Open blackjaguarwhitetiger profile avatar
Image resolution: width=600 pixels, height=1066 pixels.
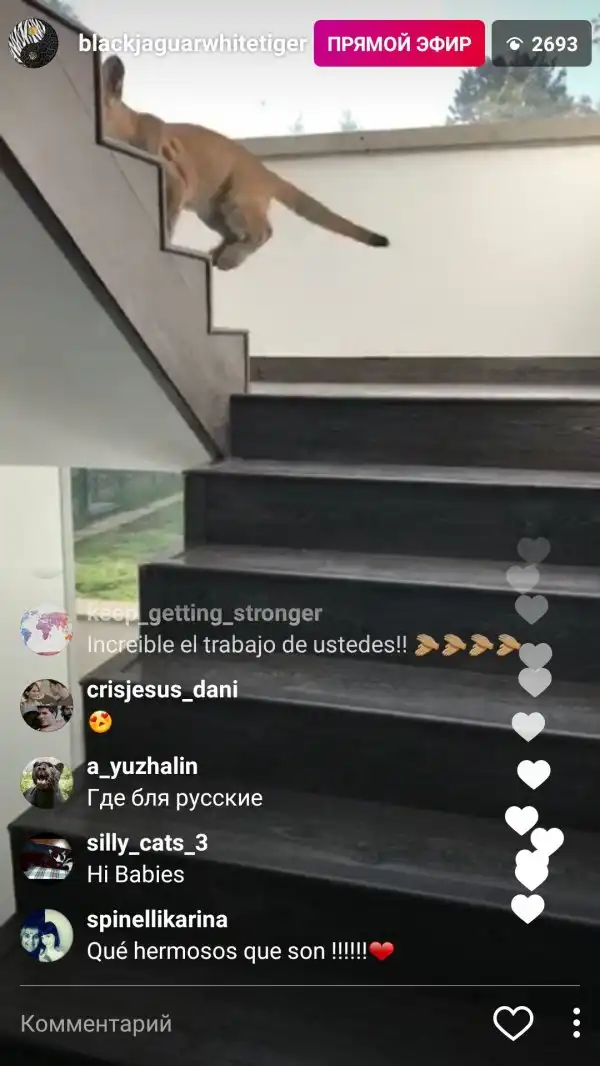pos(33,43)
